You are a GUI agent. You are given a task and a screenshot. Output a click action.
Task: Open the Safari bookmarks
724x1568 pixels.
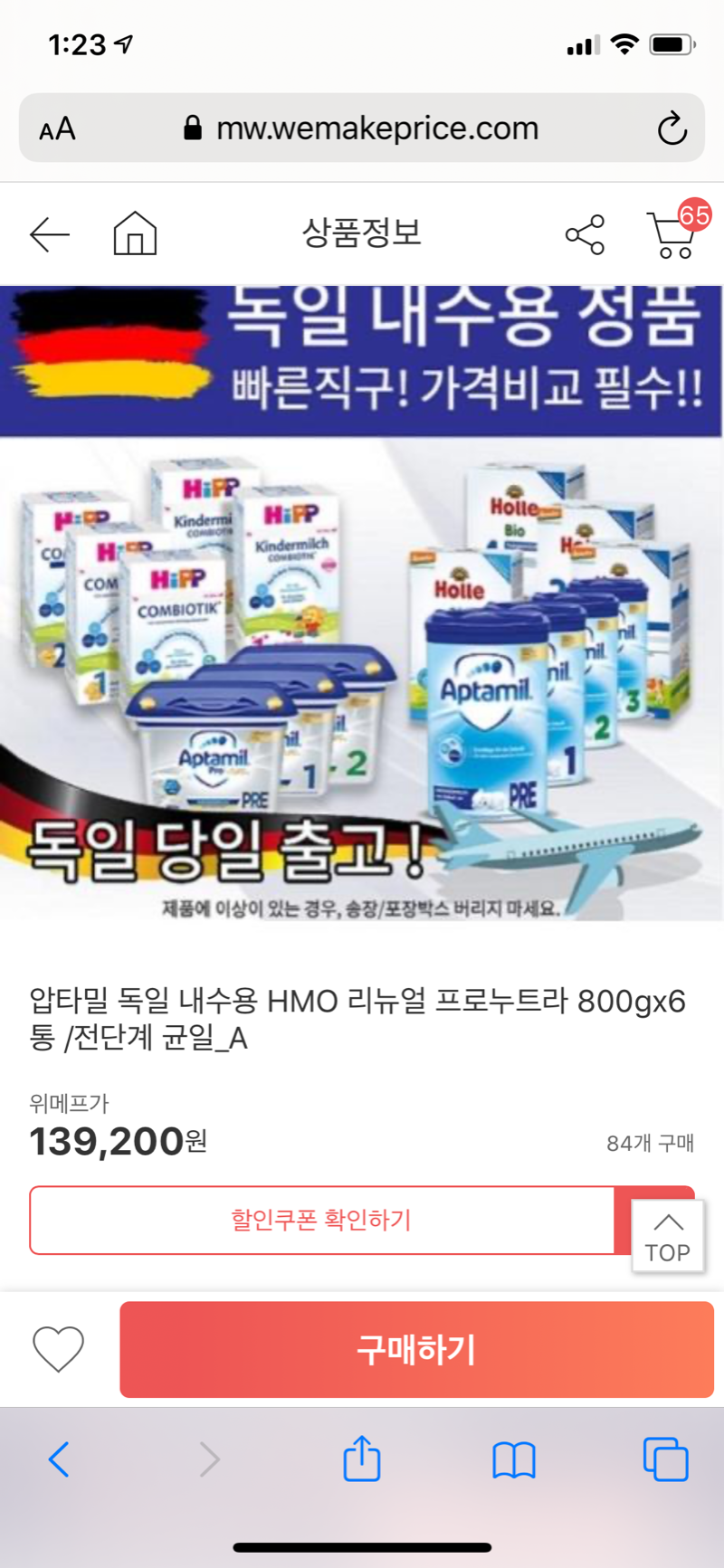pos(514,1459)
